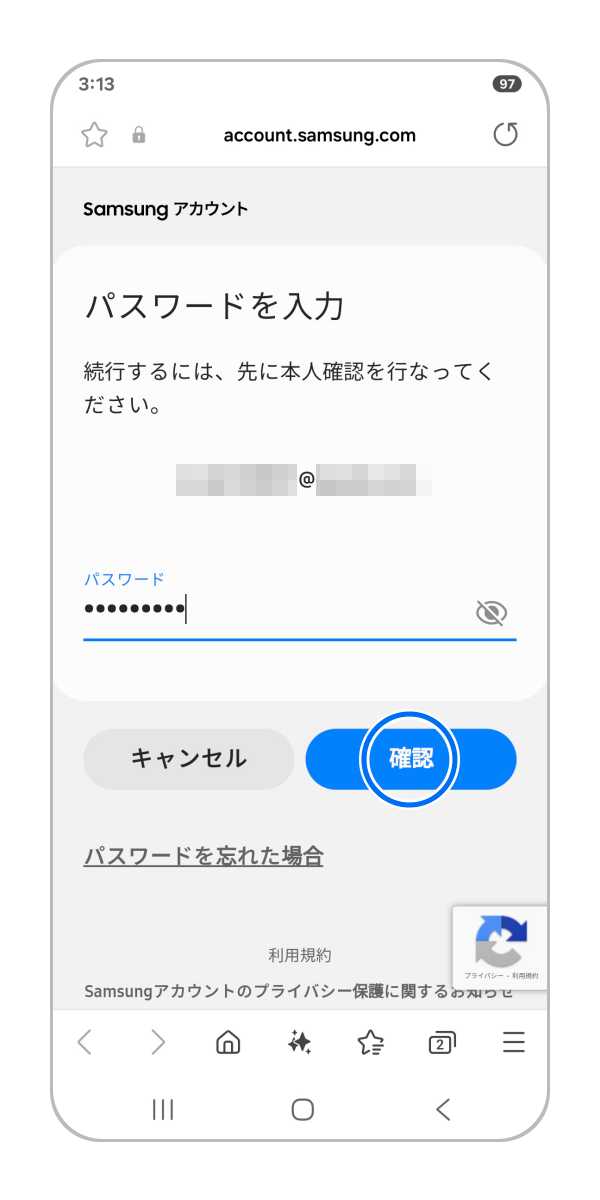Go to the phone's home screen

(x=302, y=1109)
